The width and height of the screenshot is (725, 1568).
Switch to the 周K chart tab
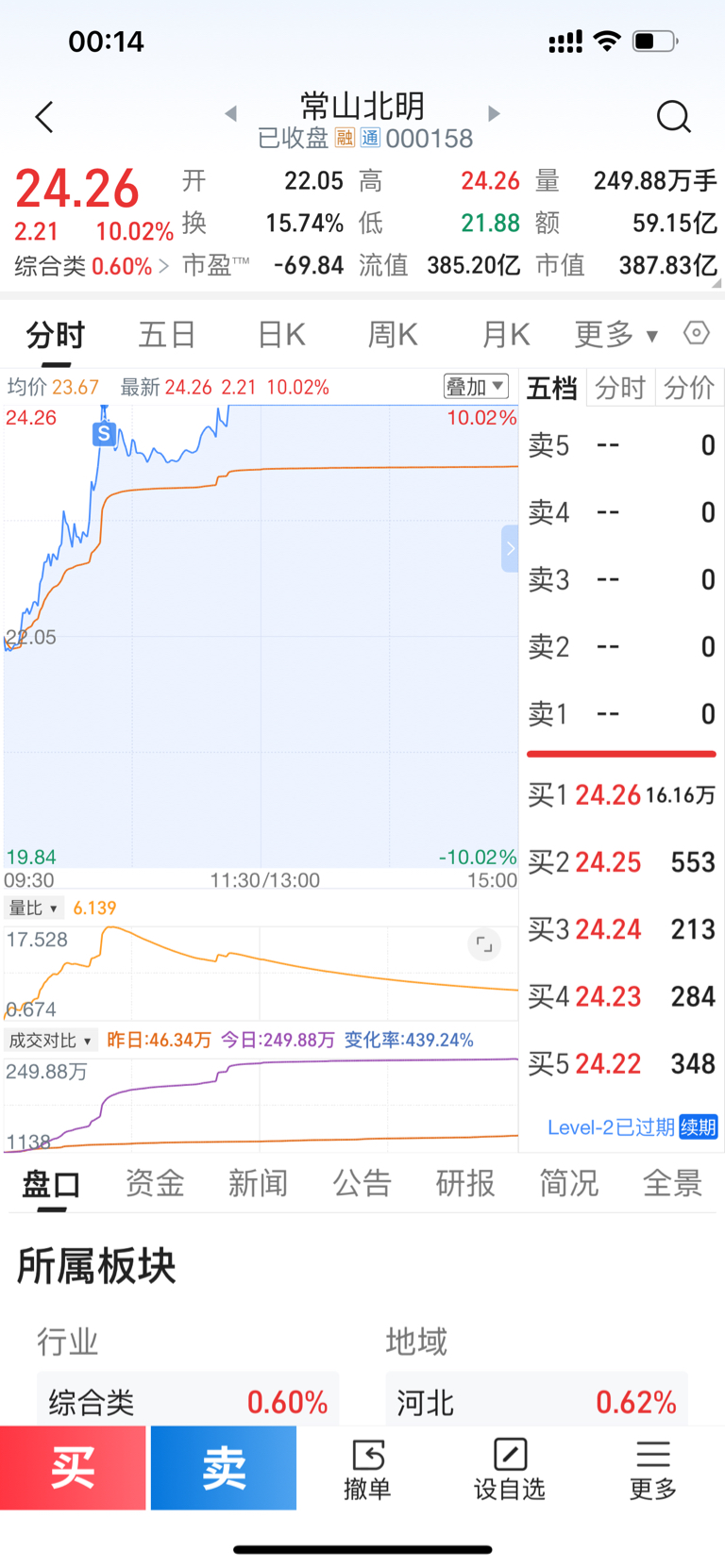pos(393,335)
